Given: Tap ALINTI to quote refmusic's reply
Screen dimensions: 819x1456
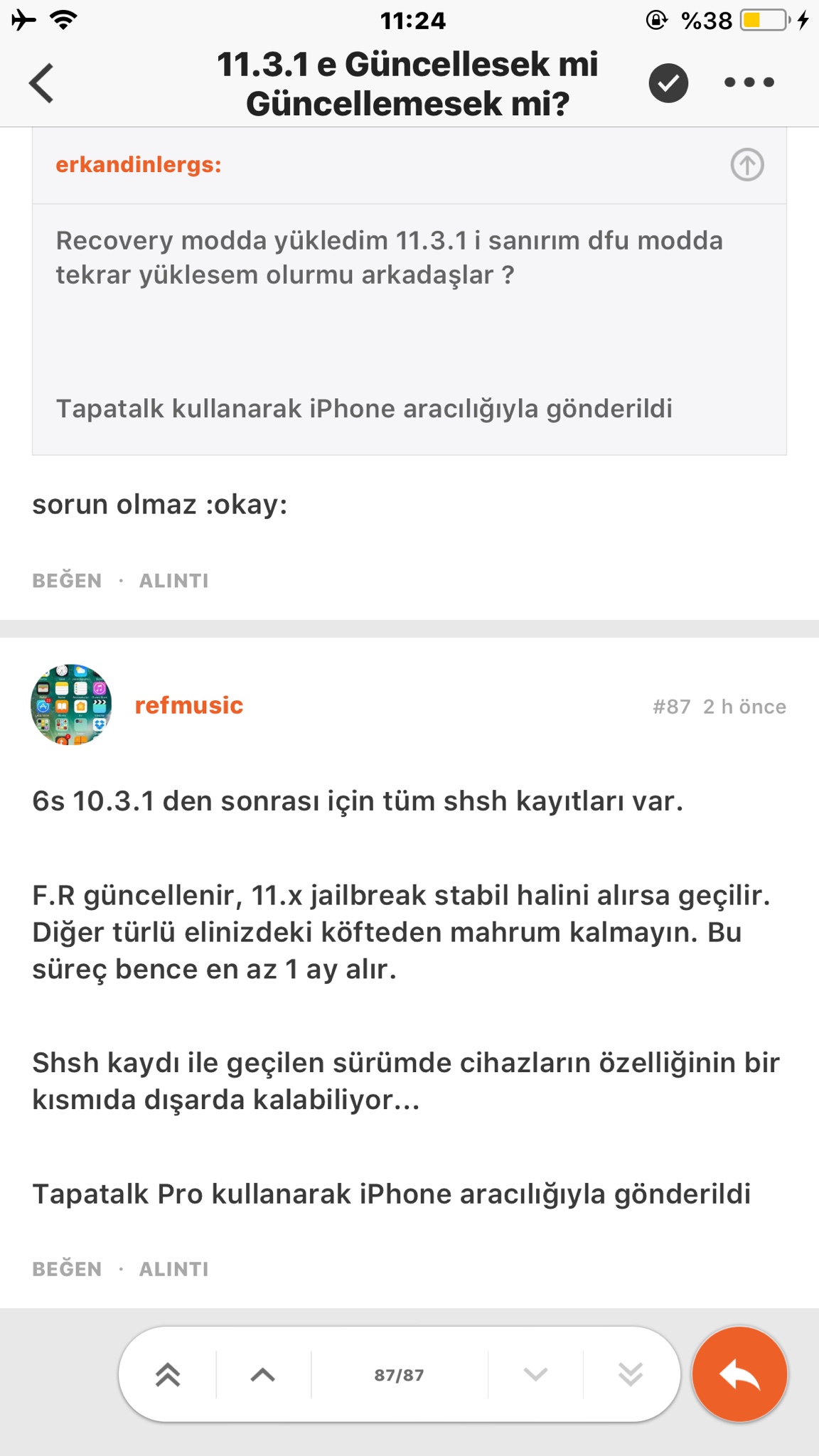Looking at the screenshot, I should [173, 1268].
